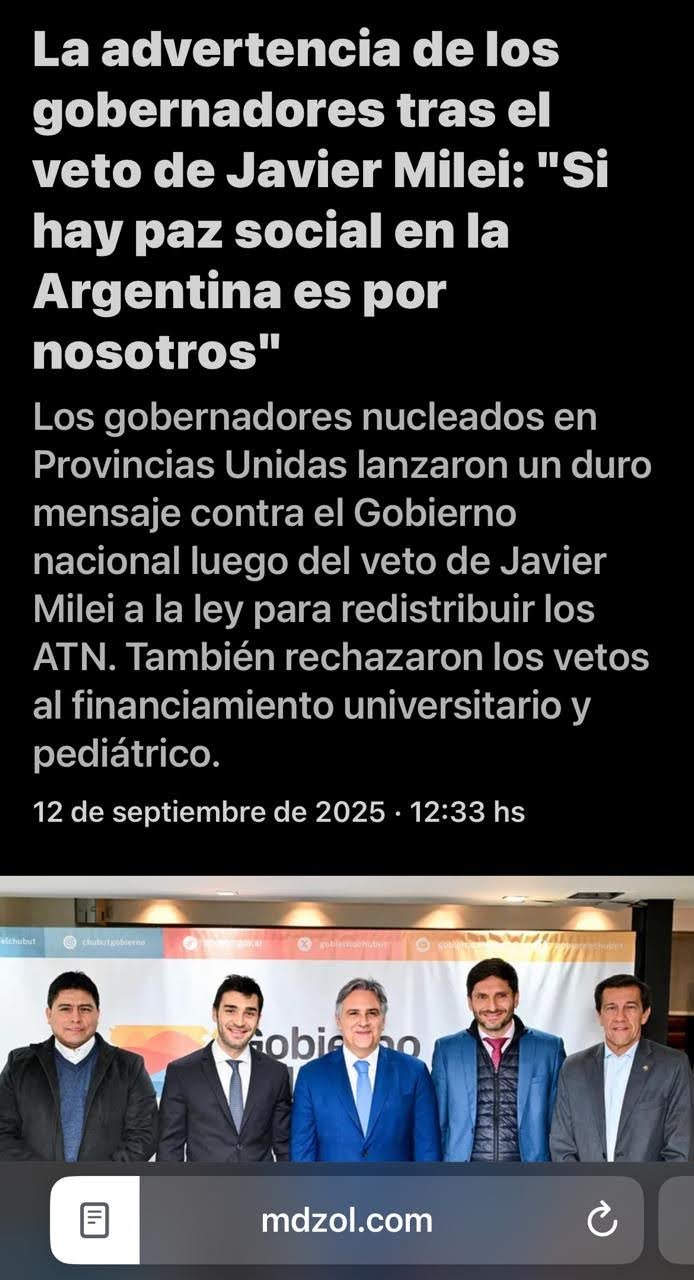Reload the mdzol.com page
Image resolution: width=694 pixels, height=1280 pixels.
[x=601, y=1220]
